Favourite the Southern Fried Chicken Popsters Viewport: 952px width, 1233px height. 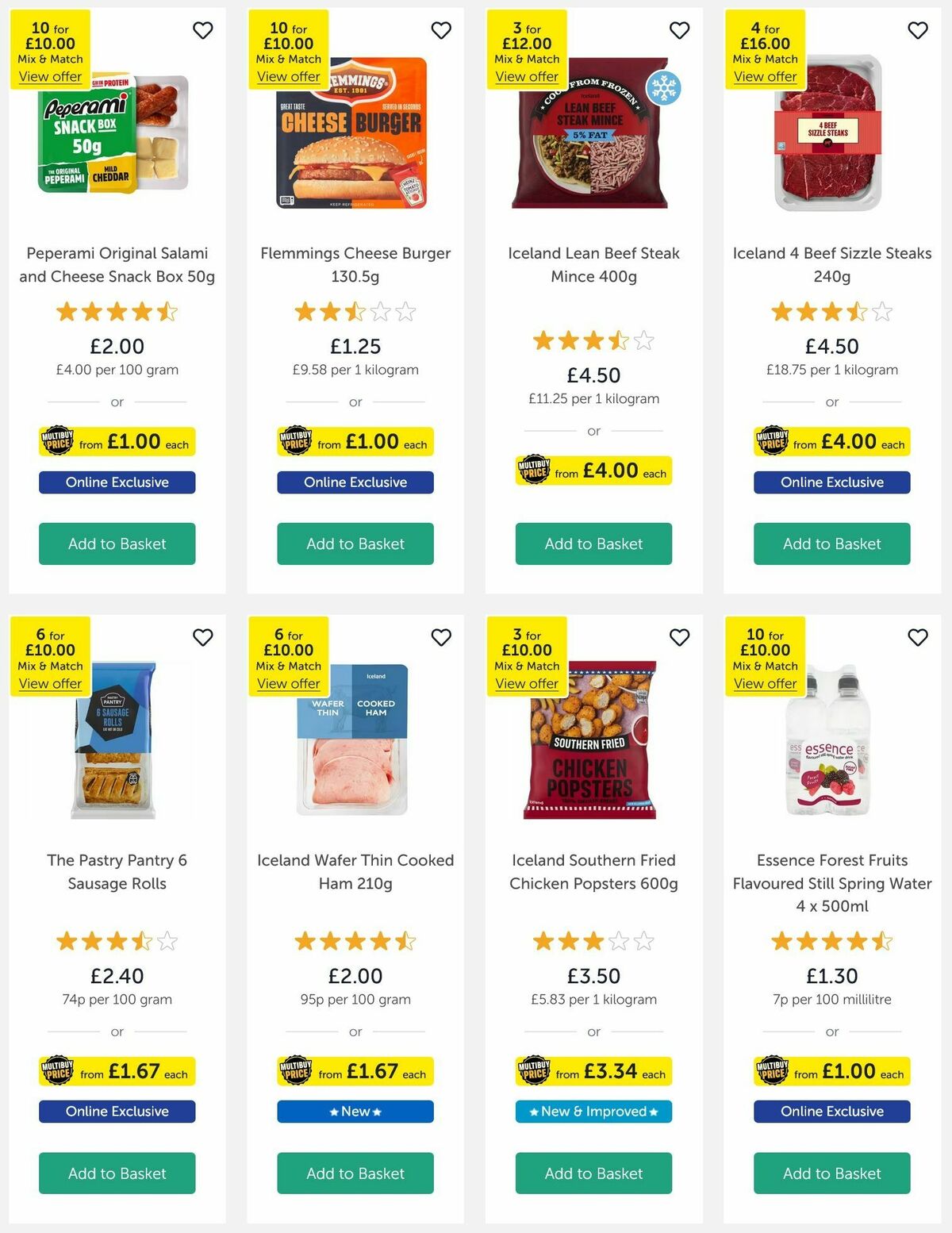point(679,636)
